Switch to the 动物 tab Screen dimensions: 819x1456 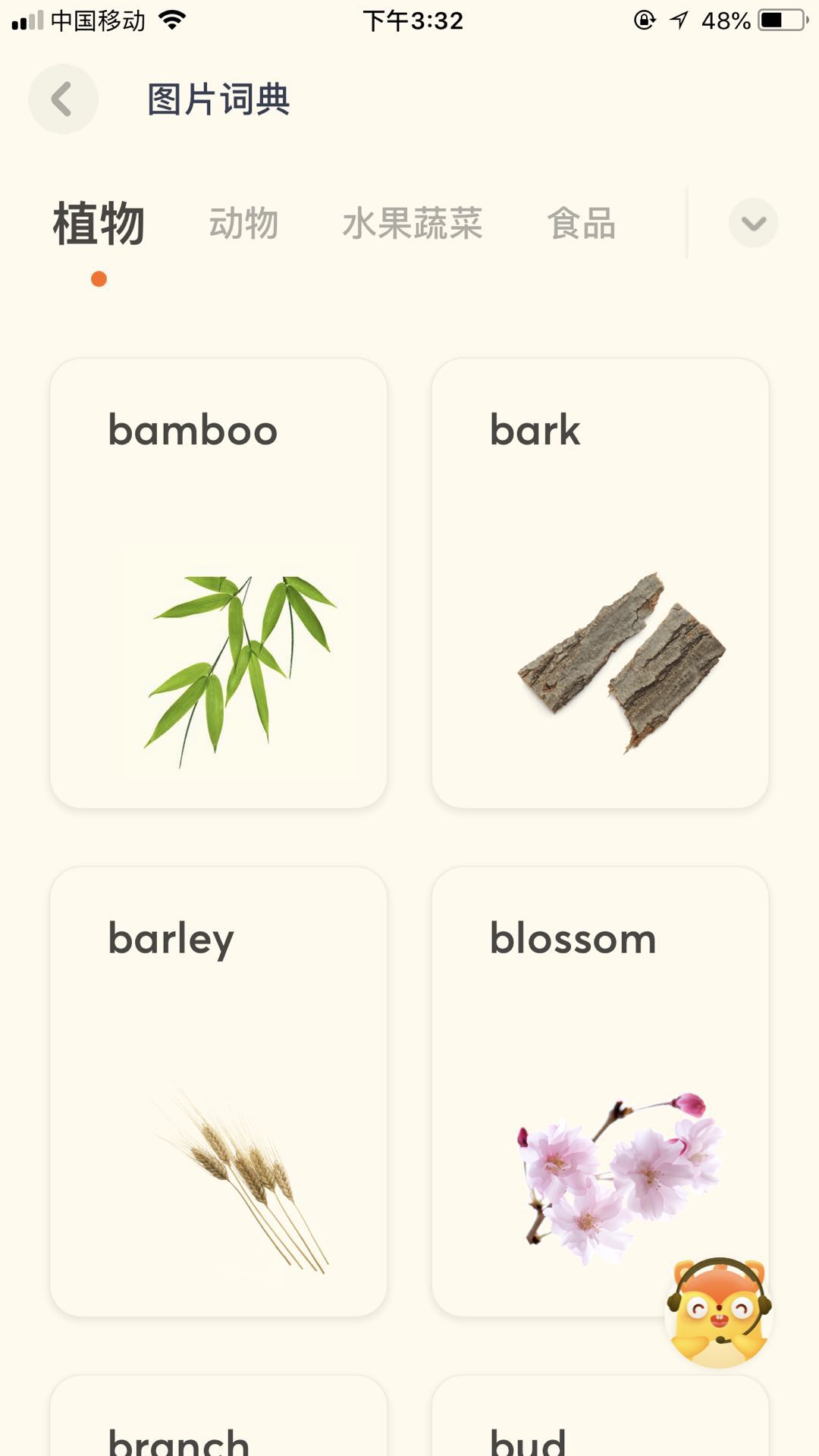tap(243, 224)
